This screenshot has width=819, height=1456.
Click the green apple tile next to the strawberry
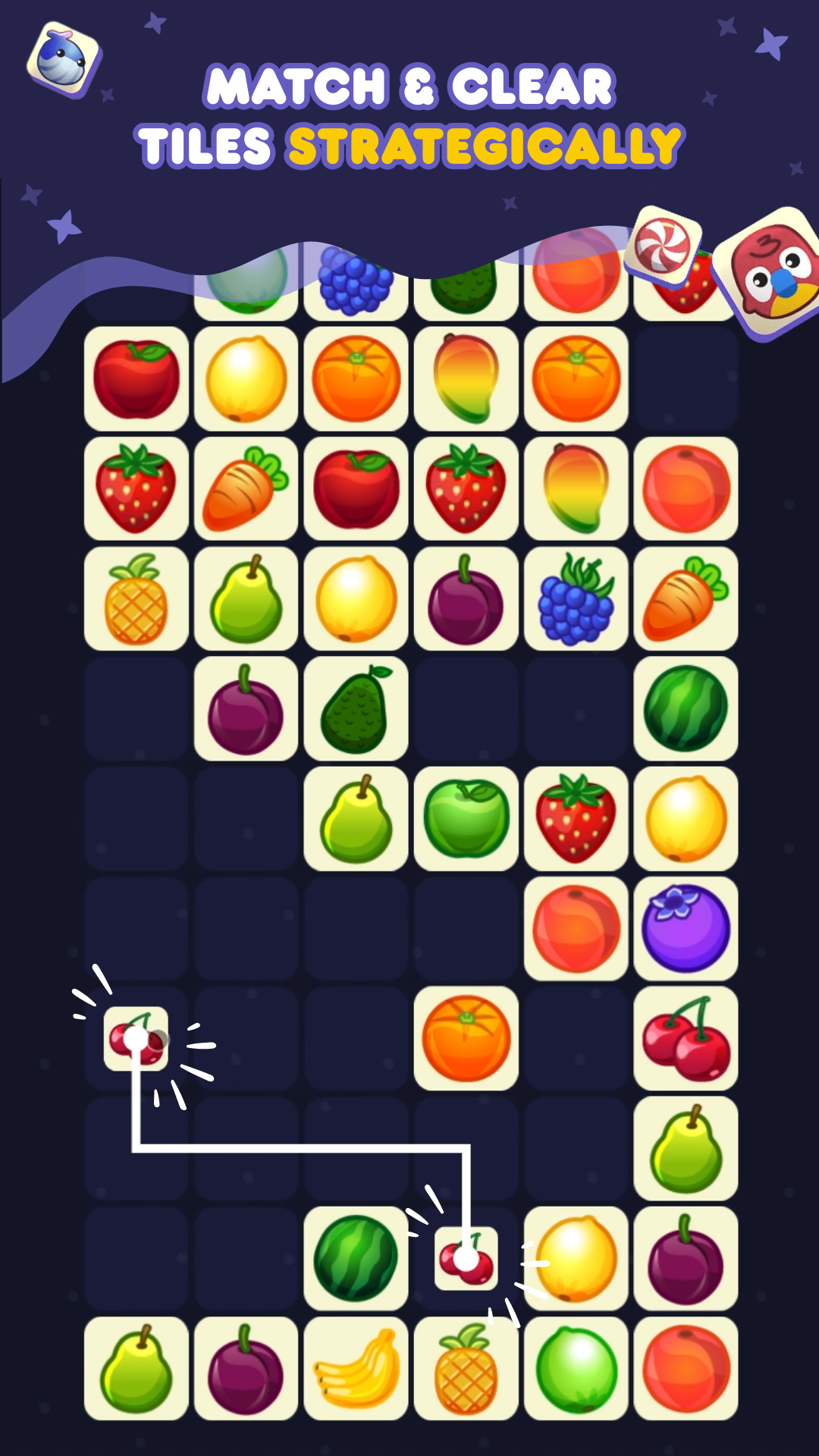click(466, 819)
